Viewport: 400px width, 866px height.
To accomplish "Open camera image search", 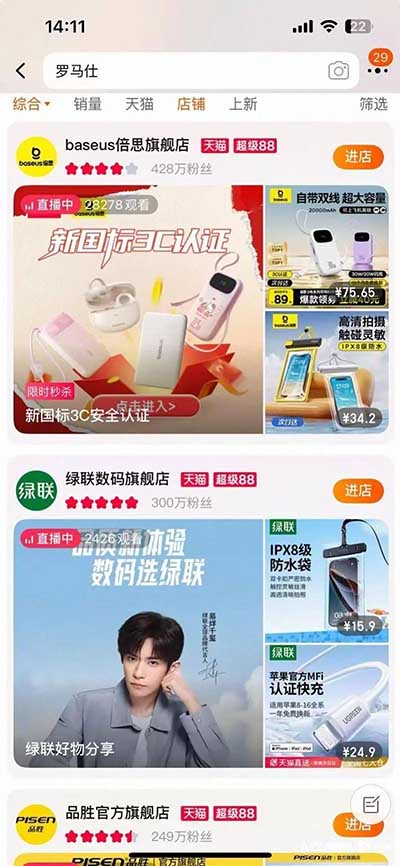I will click(x=338, y=71).
